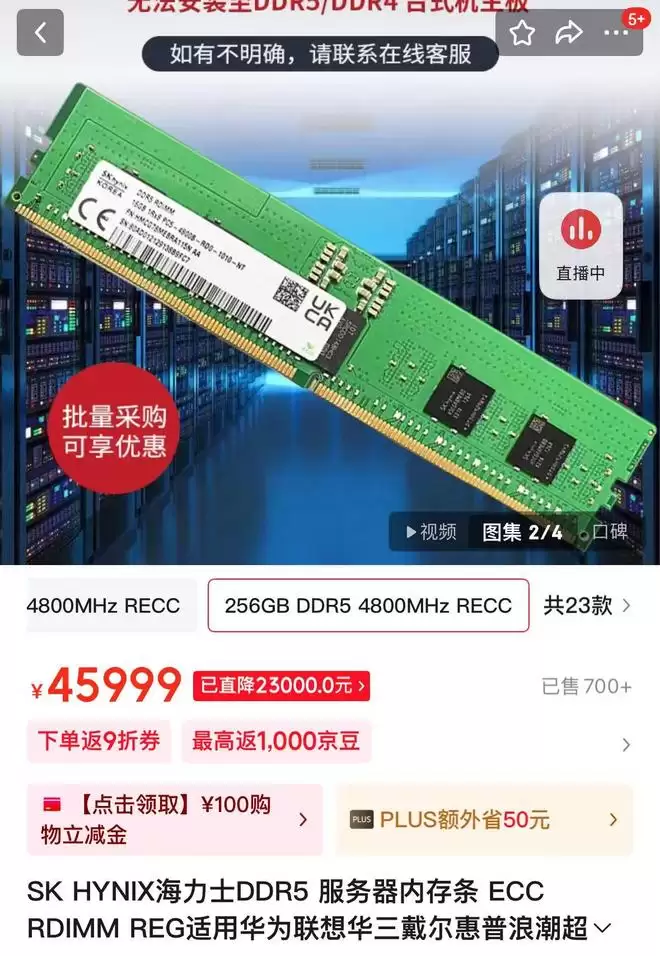Open the promotions chevron beside 京豆 offer
This screenshot has width=660, height=956.
[x=626, y=744]
